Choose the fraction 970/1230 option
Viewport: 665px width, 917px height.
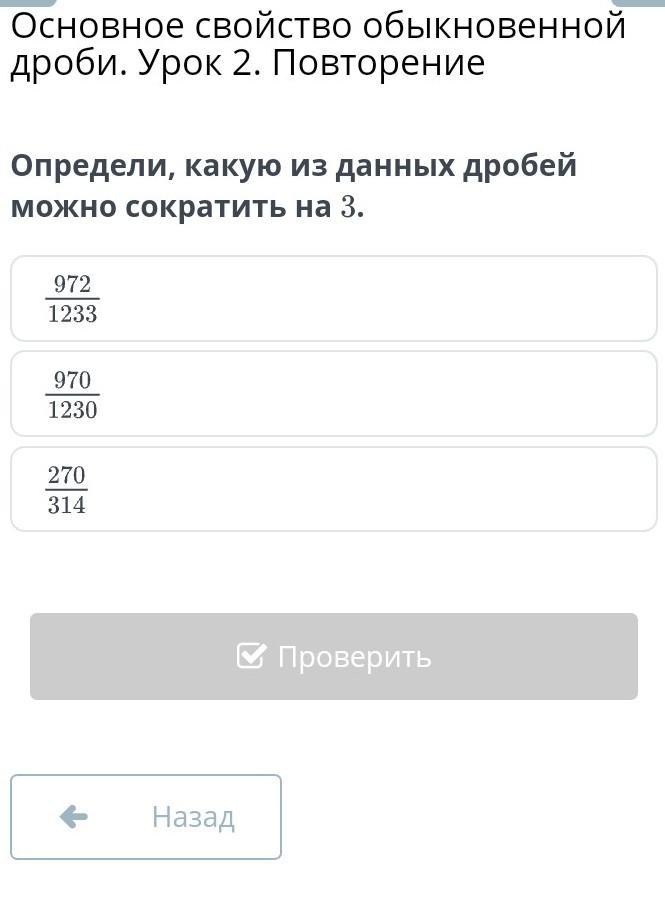point(333,394)
